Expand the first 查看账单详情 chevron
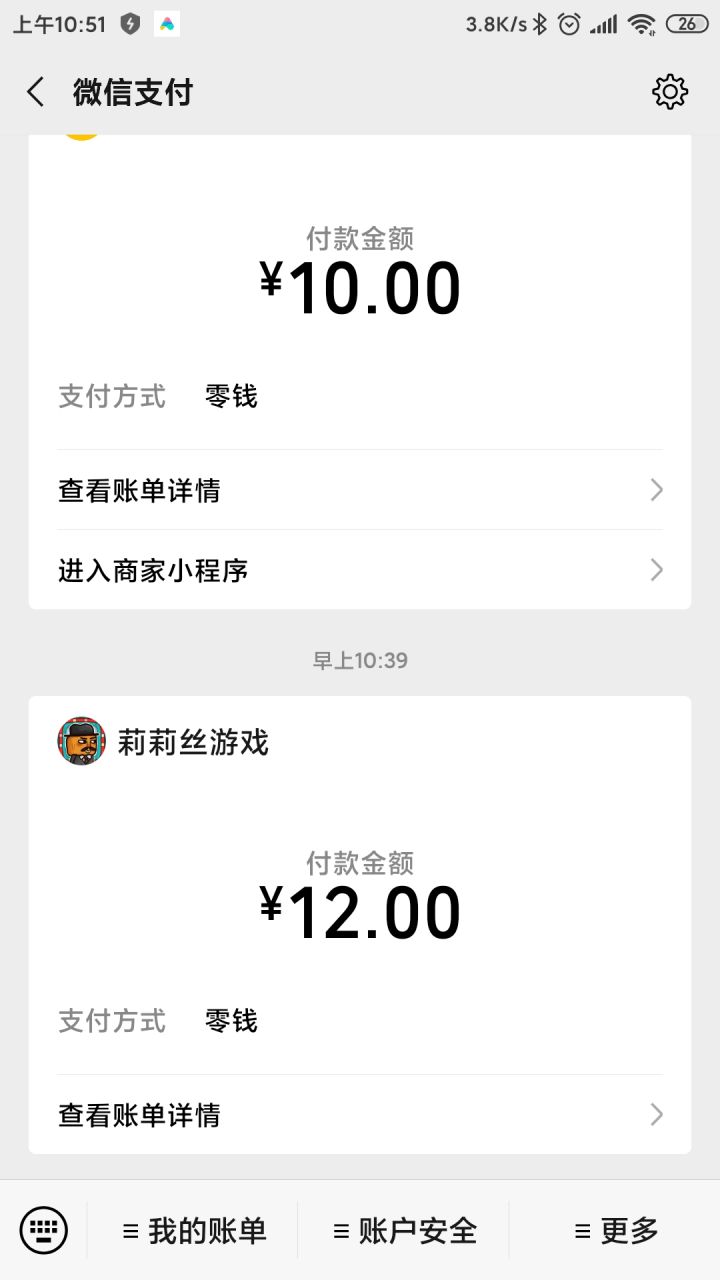Viewport: 720px width, 1280px height. click(656, 490)
